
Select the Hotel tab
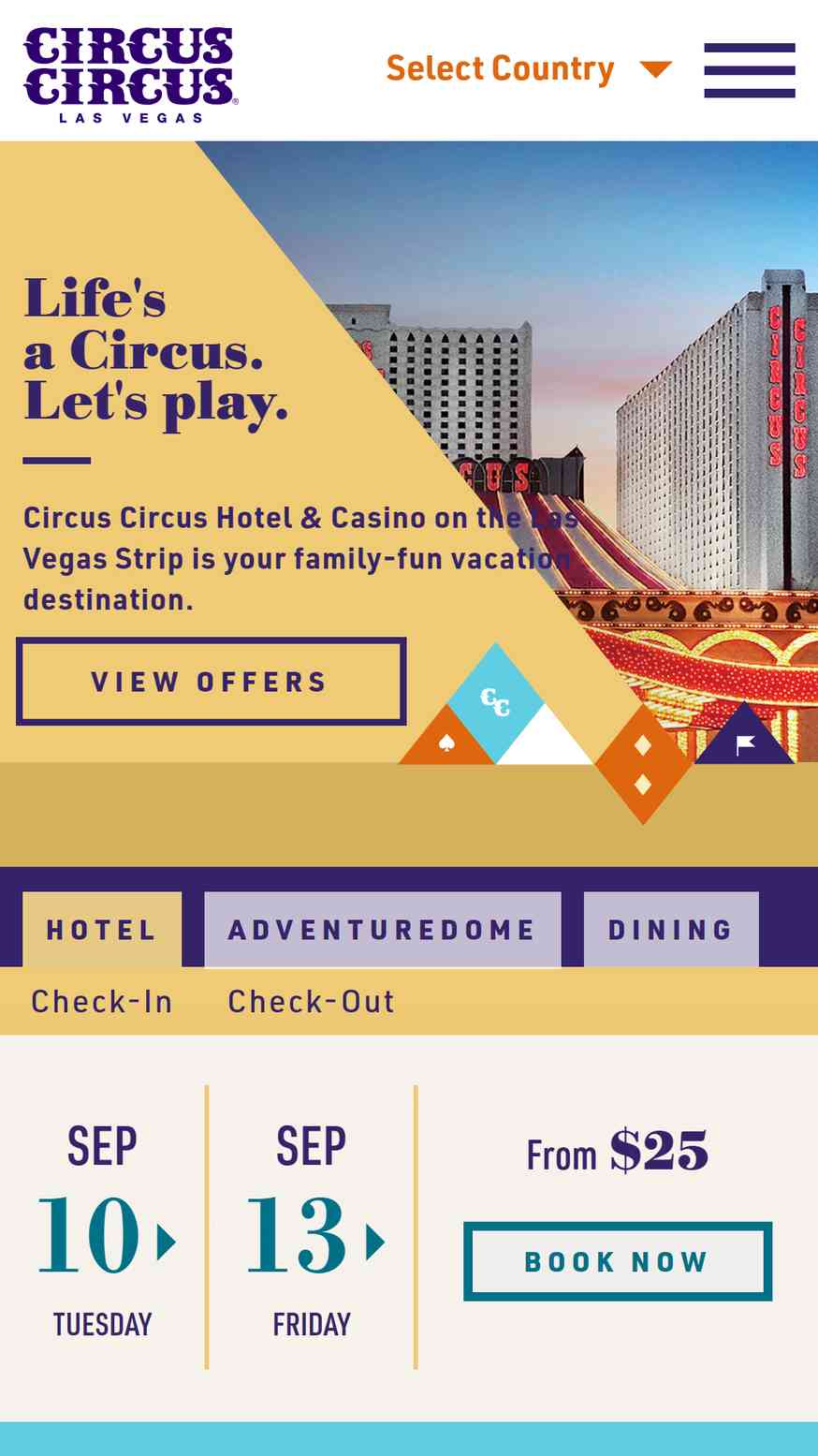point(102,930)
